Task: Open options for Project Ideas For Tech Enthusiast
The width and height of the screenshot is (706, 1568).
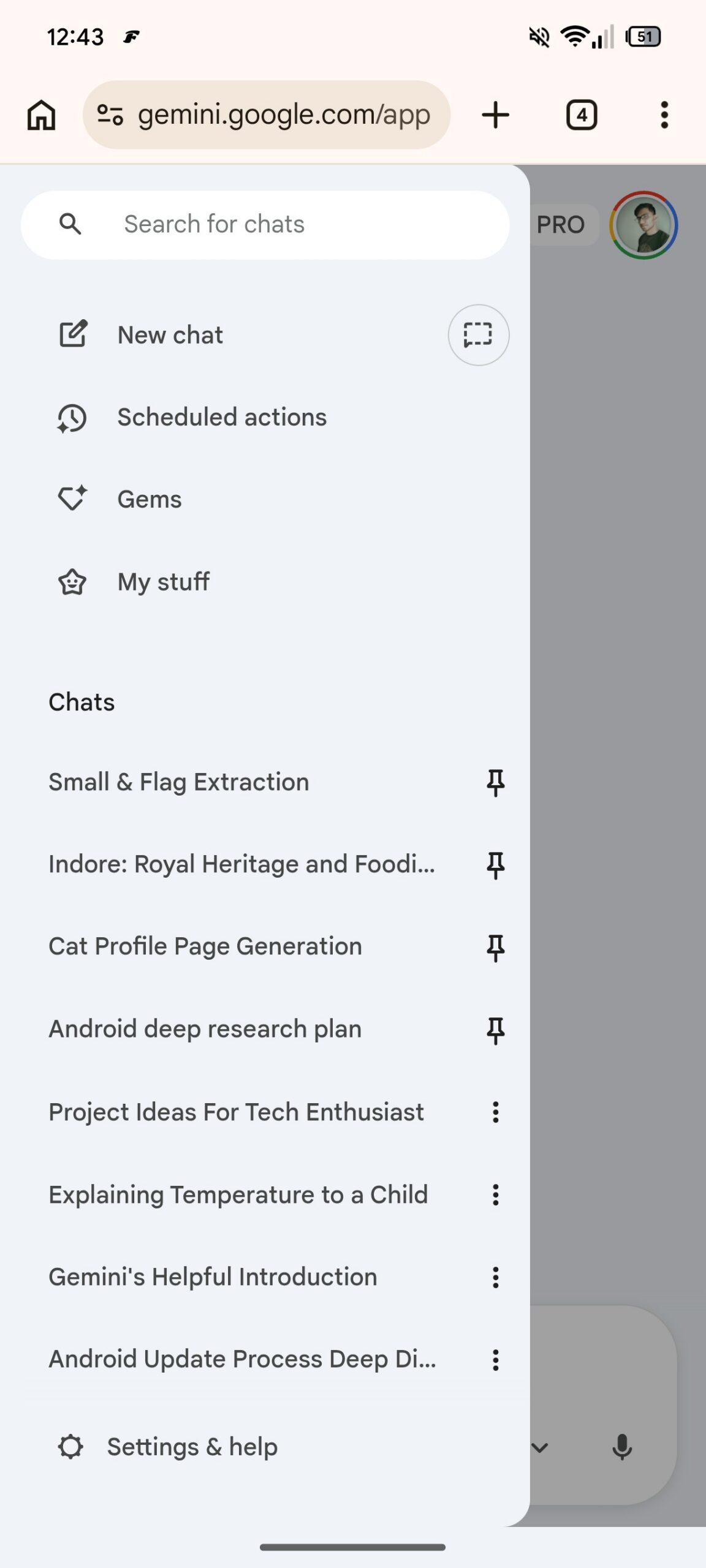Action: click(x=495, y=1112)
